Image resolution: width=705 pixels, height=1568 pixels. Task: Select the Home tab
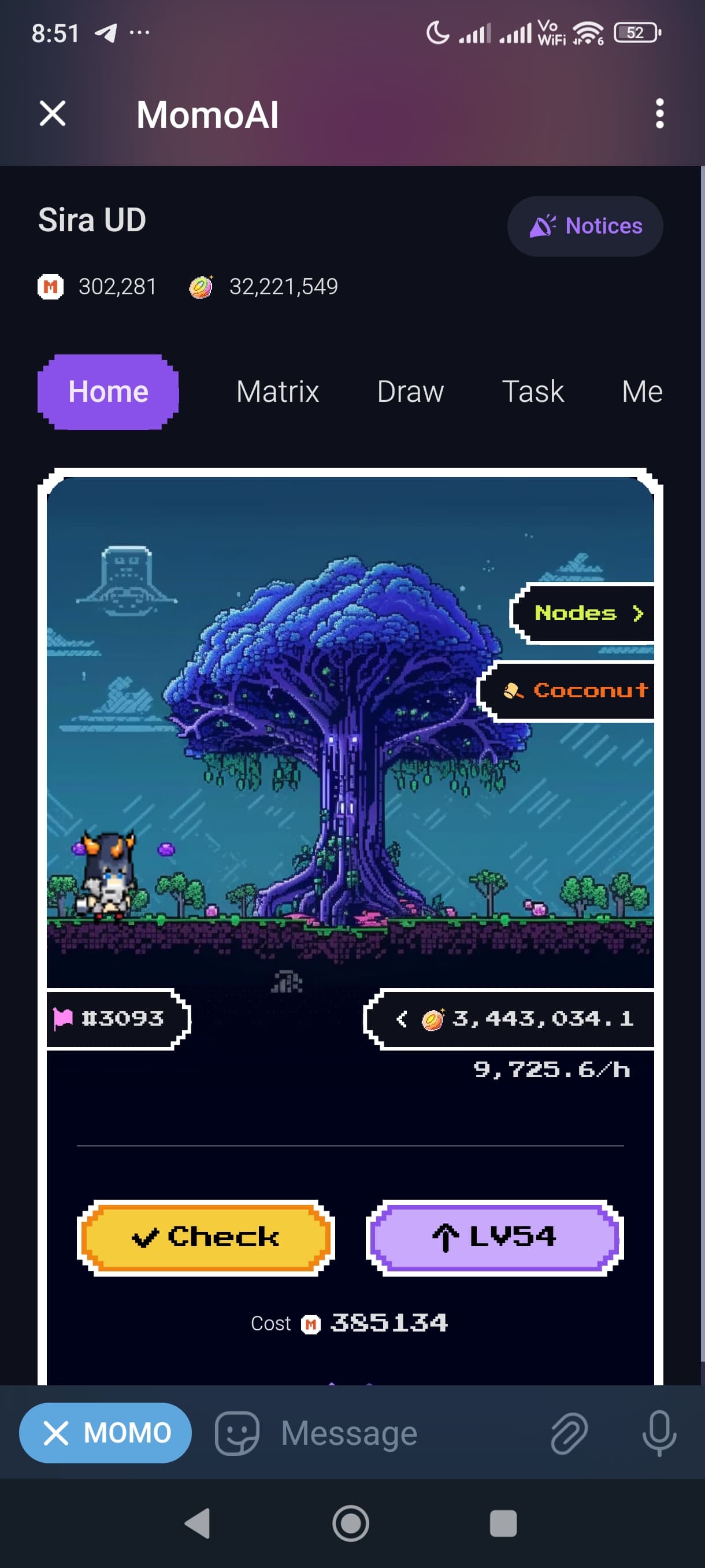108,392
